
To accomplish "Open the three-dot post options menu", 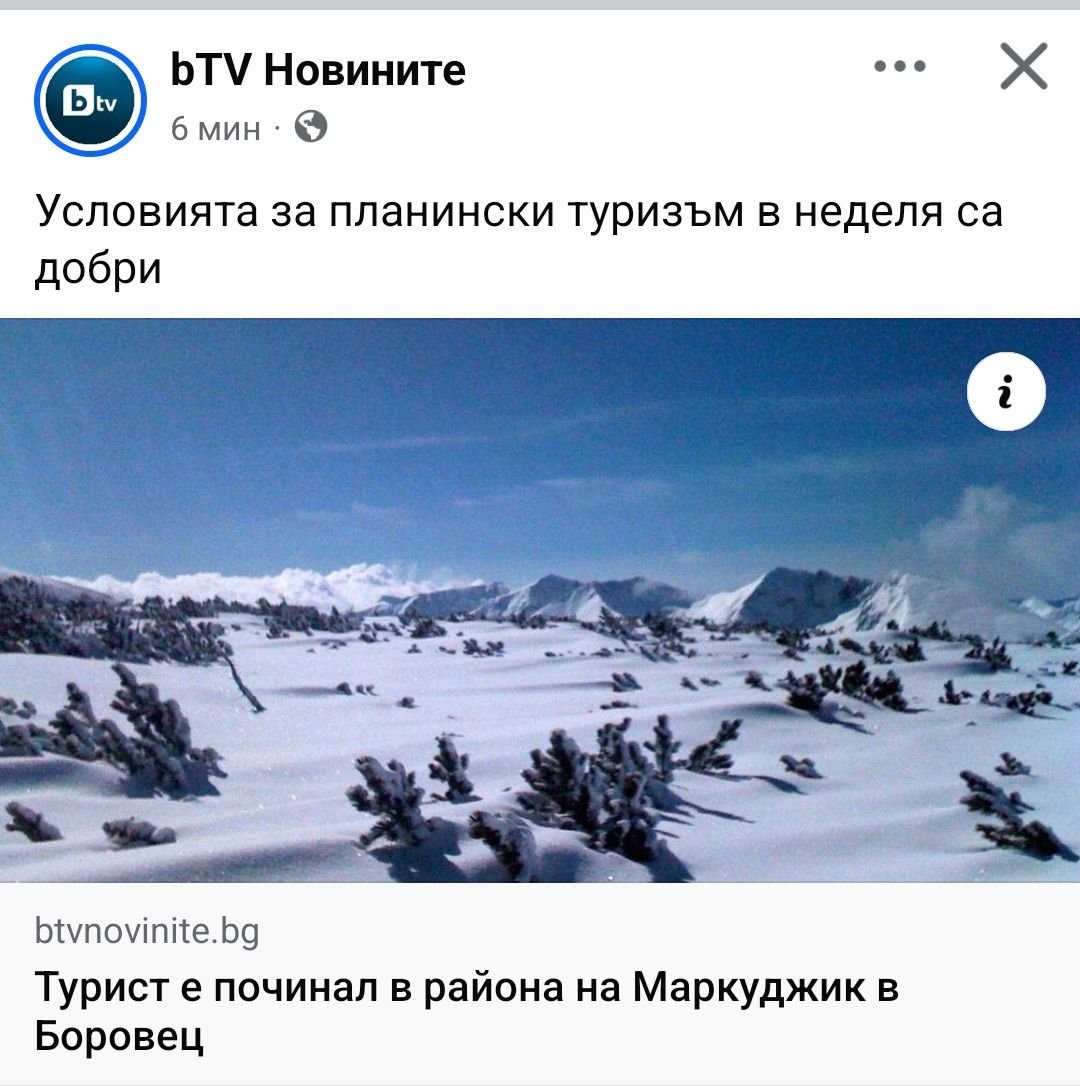I will coord(899,66).
